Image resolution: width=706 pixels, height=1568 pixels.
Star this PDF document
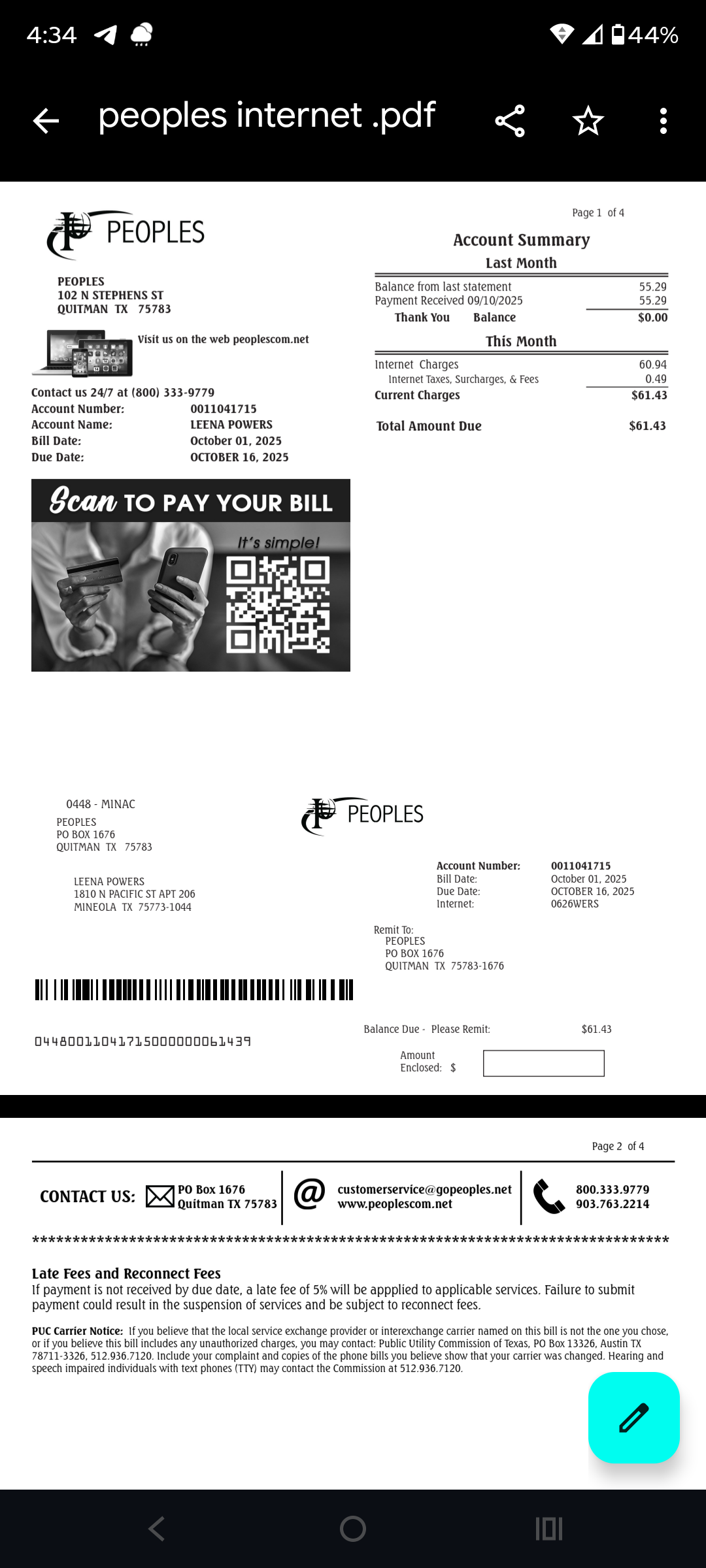tap(588, 121)
